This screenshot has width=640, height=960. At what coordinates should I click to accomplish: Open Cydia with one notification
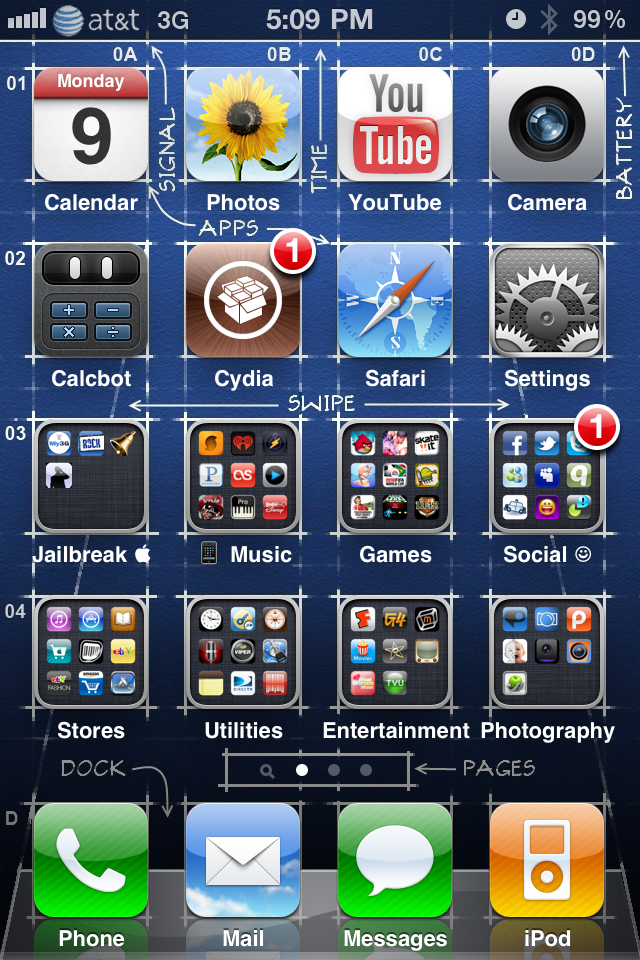point(243,301)
